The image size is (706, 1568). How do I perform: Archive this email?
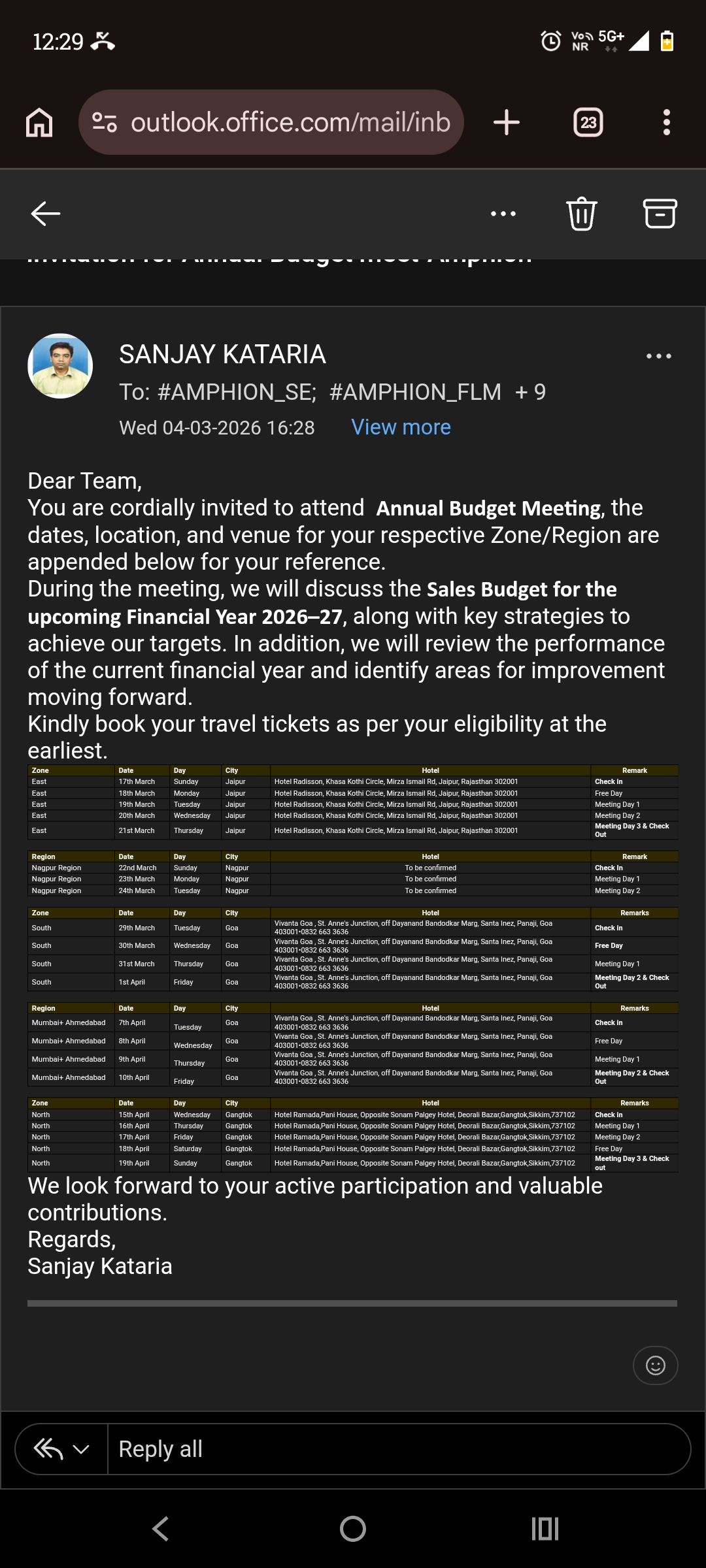click(x=660, y=214)
